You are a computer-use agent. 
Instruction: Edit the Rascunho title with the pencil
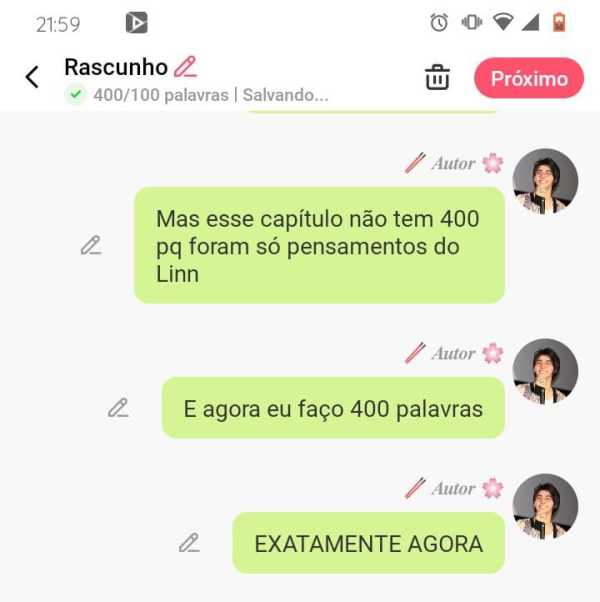pos(185,67)
